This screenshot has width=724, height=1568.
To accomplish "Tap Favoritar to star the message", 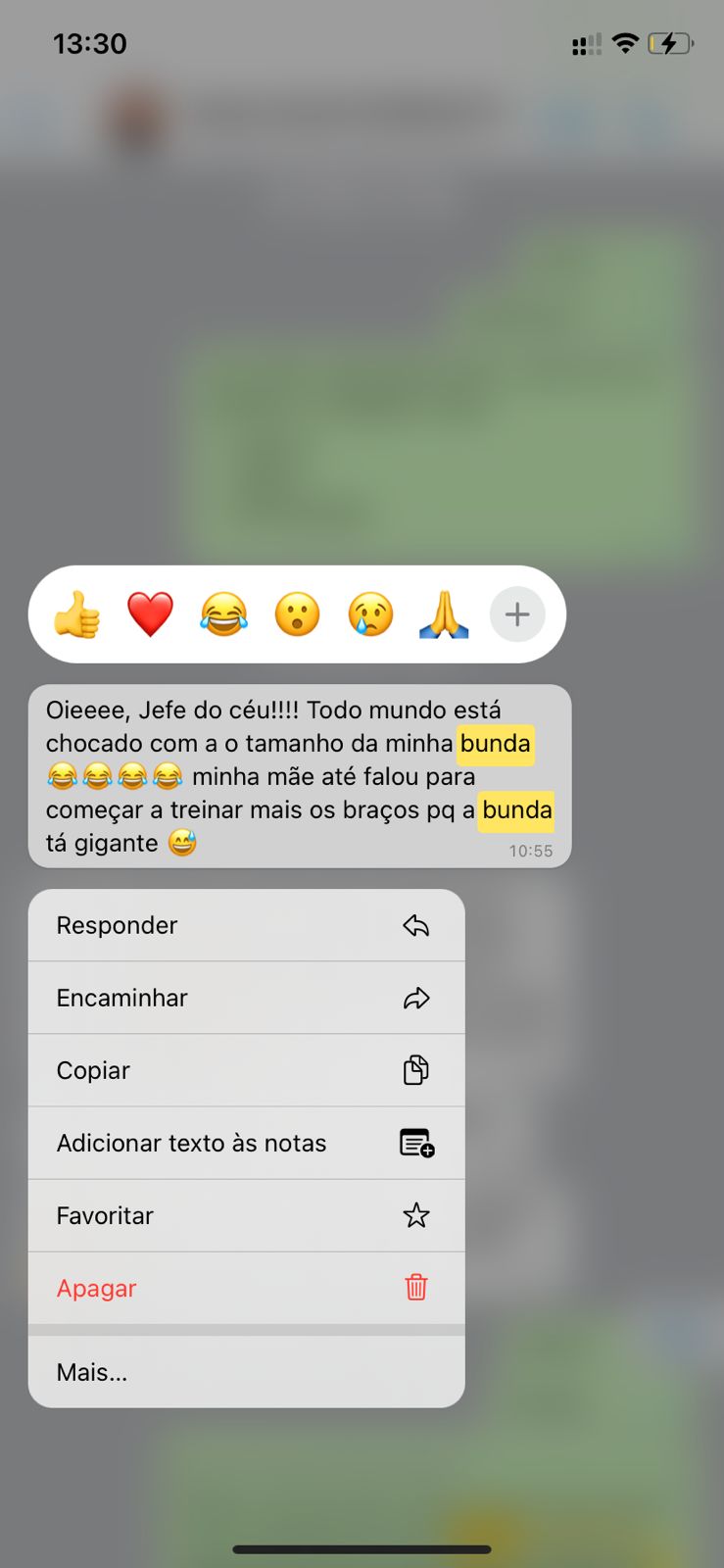I will pos(246,1215).
